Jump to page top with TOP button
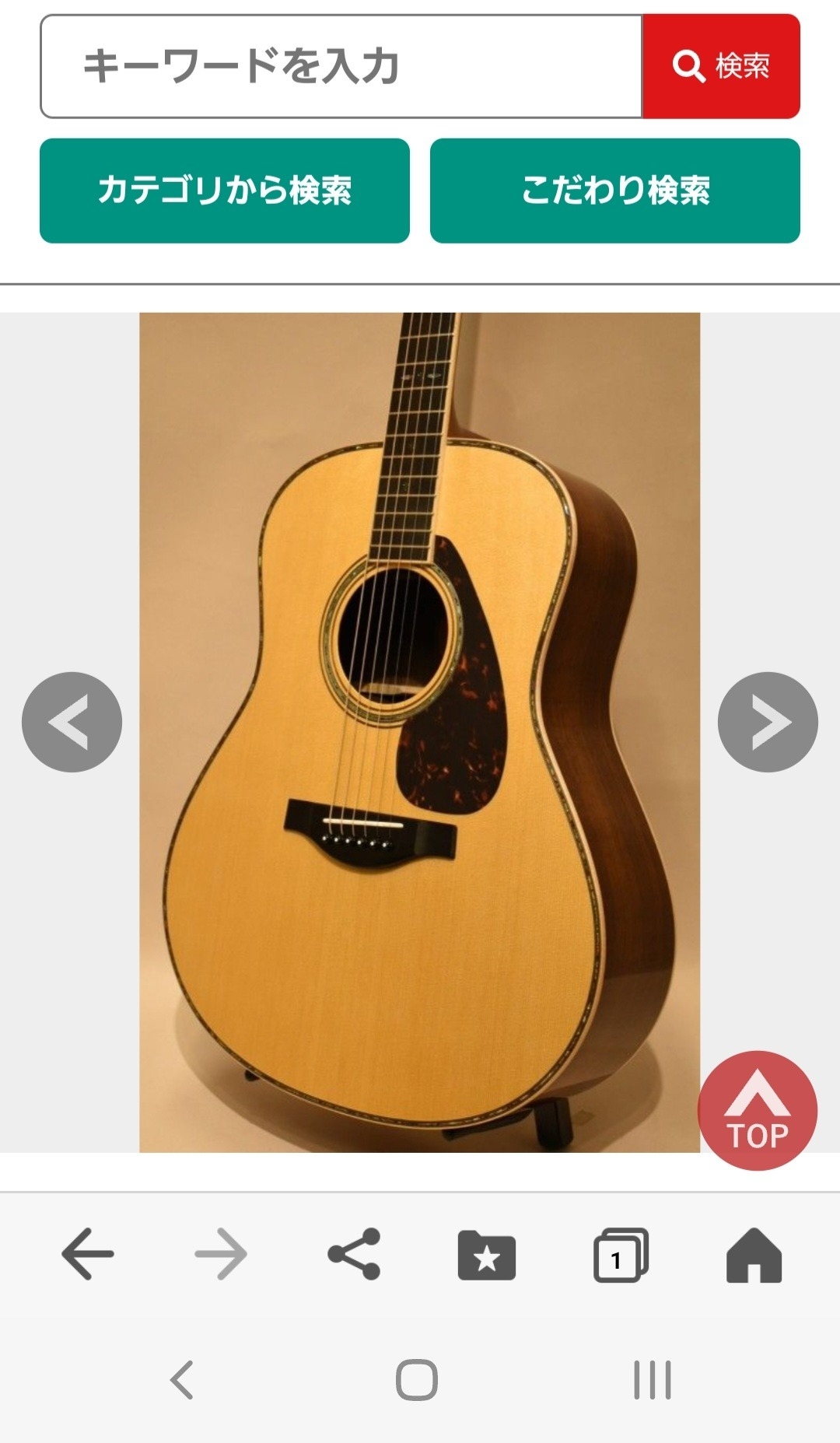 [758, 1111]
